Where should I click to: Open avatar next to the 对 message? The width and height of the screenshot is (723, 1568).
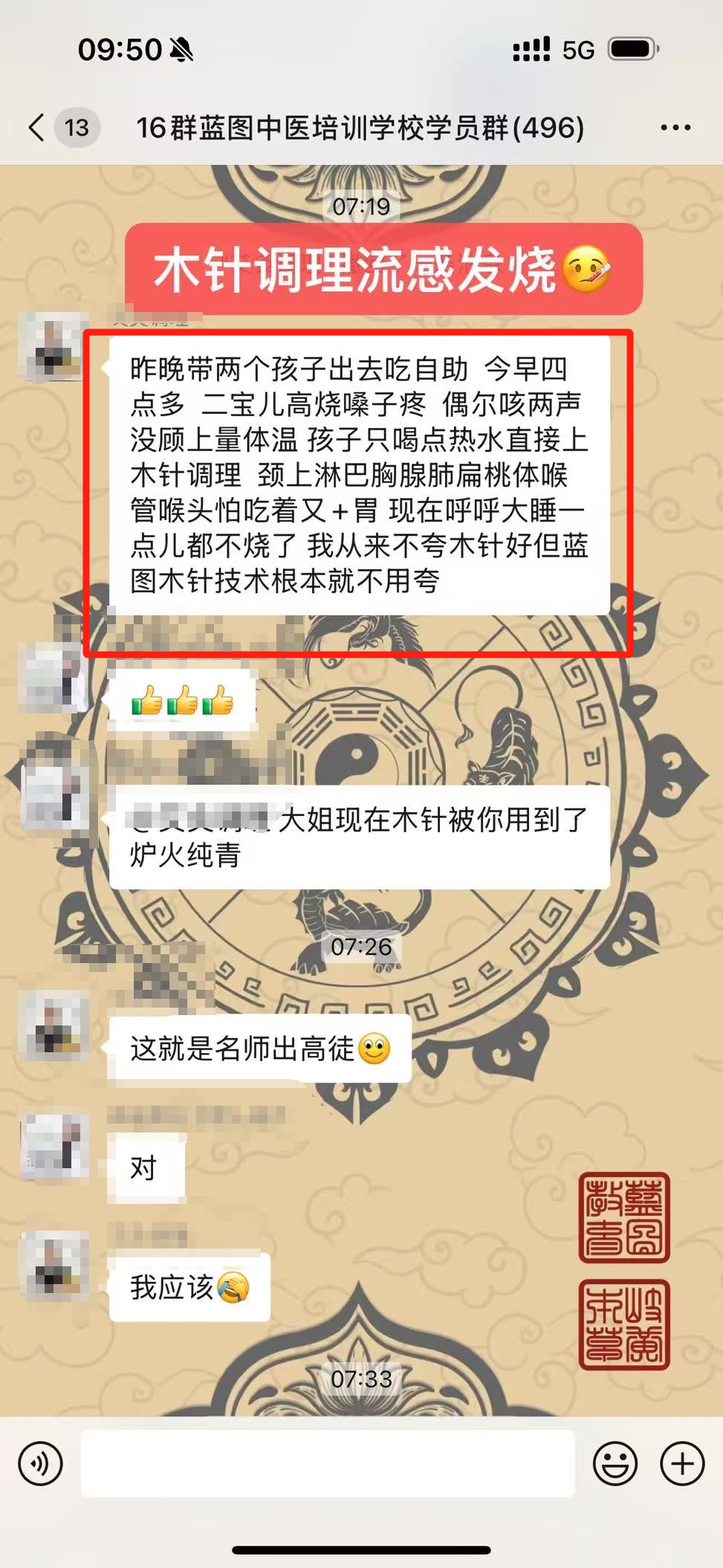(54, 1147)
